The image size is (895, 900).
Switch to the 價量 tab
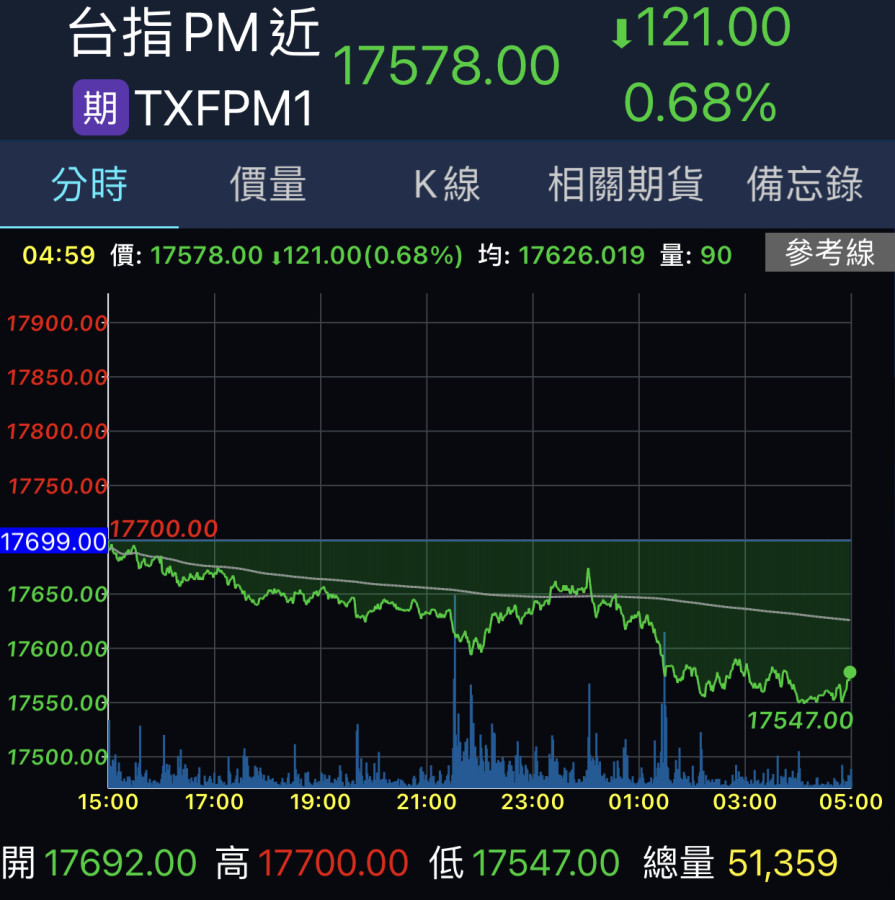point(268,185)
